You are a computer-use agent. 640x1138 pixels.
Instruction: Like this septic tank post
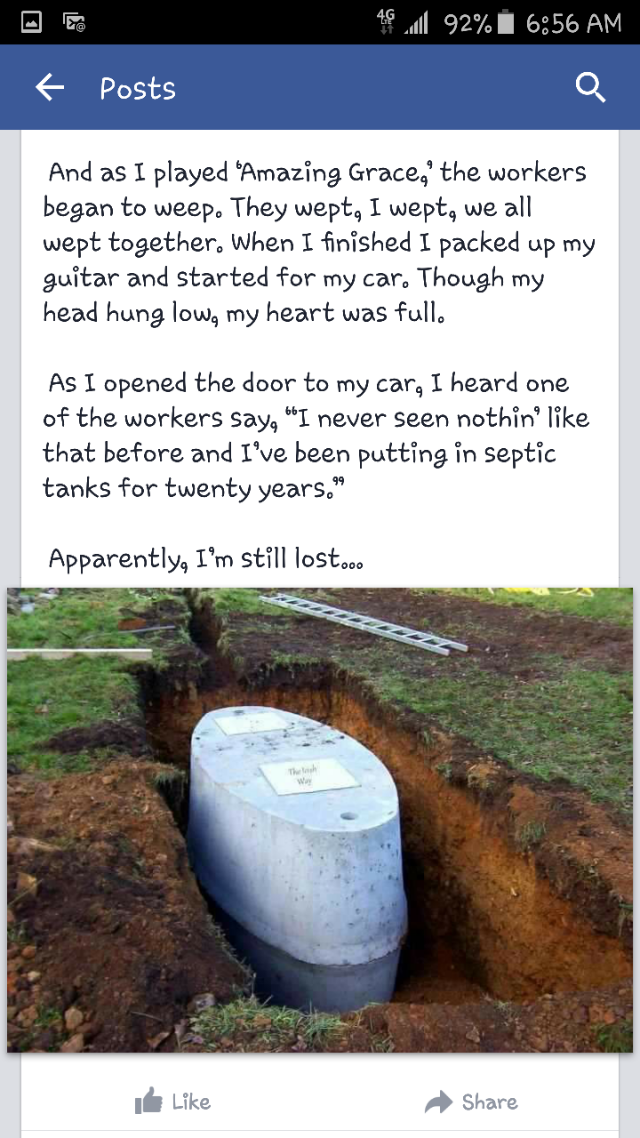tap(172, 1101)
